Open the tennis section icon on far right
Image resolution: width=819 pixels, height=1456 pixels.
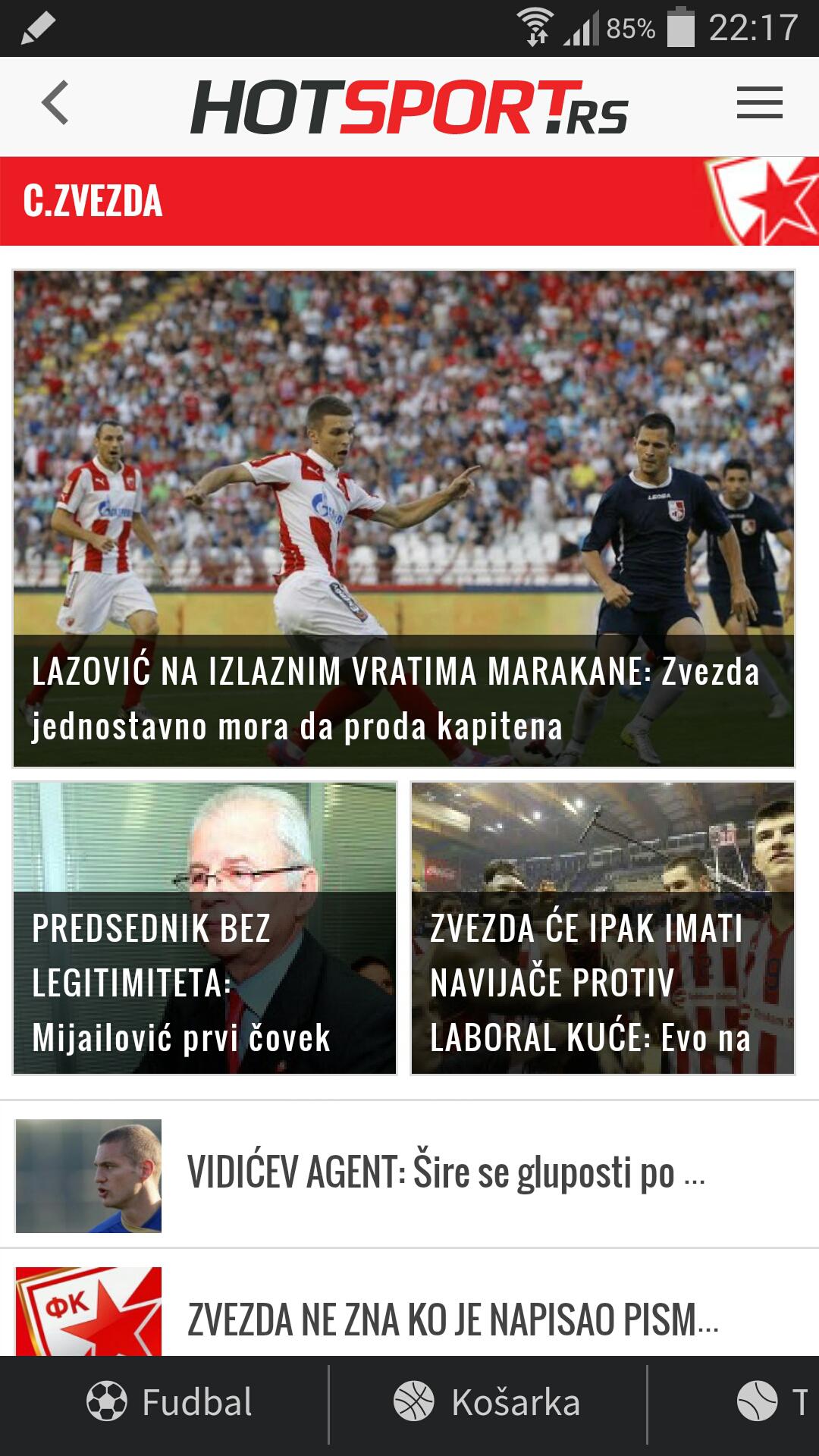coord(758,1399)
